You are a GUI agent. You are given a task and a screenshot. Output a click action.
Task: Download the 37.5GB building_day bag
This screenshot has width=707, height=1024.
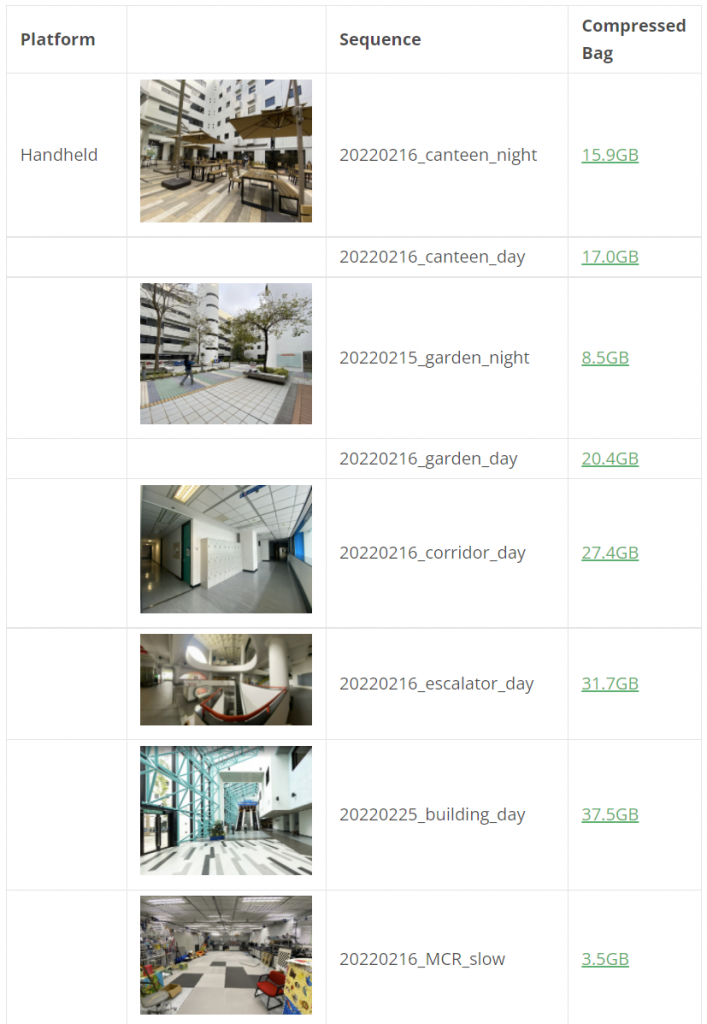[x=609, y=815]
